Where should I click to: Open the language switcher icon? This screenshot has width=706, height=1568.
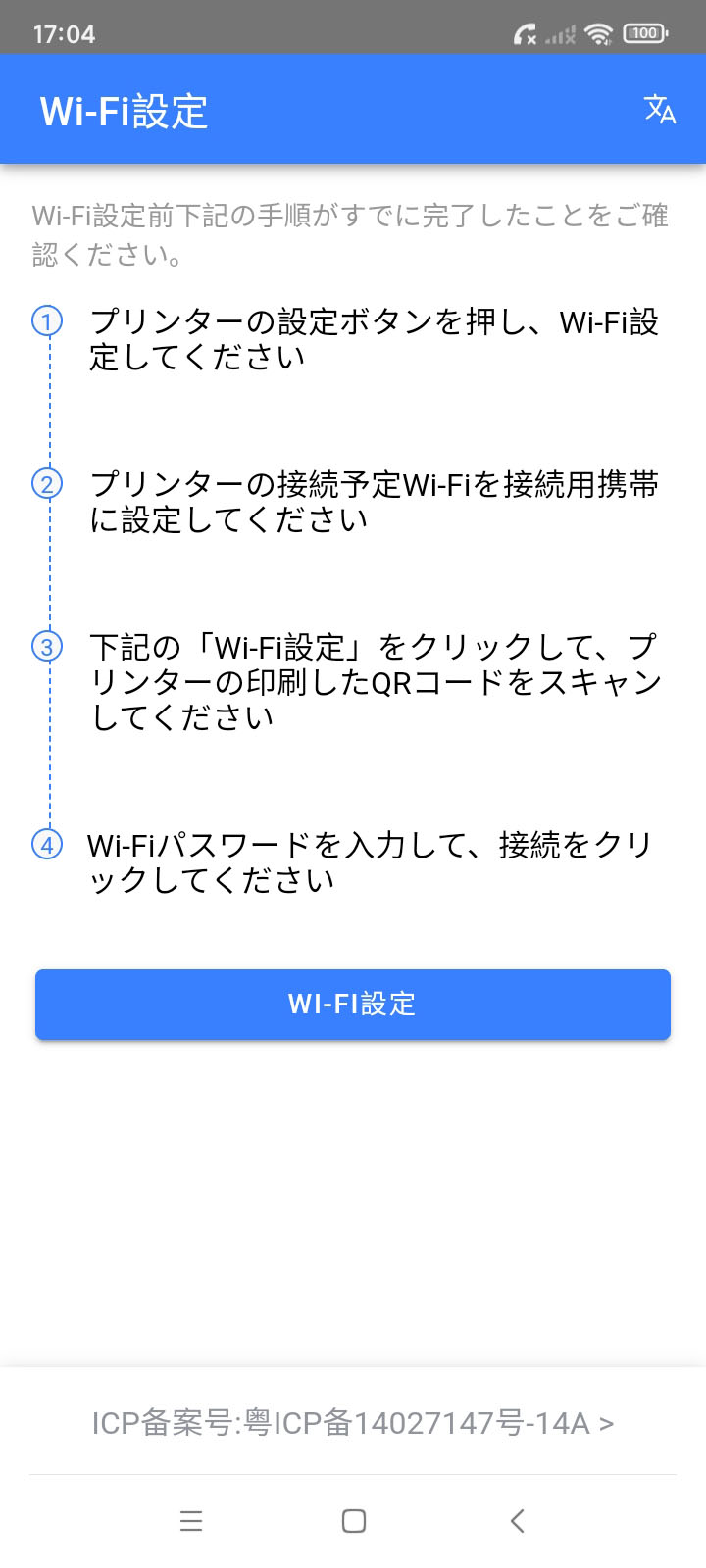(x=661, y=109)
